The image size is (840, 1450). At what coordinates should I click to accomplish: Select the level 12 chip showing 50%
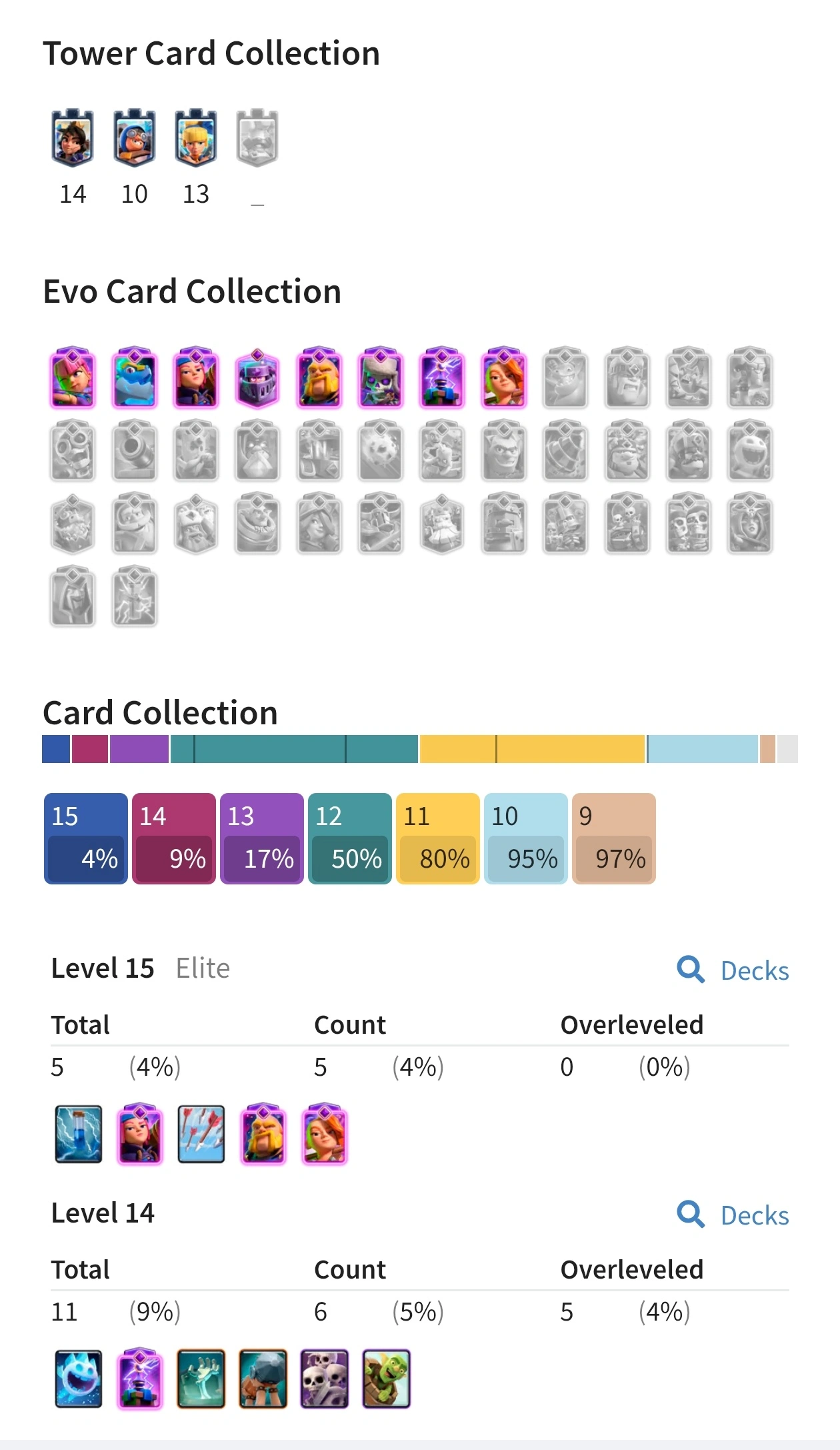click(x=349, y=838)
